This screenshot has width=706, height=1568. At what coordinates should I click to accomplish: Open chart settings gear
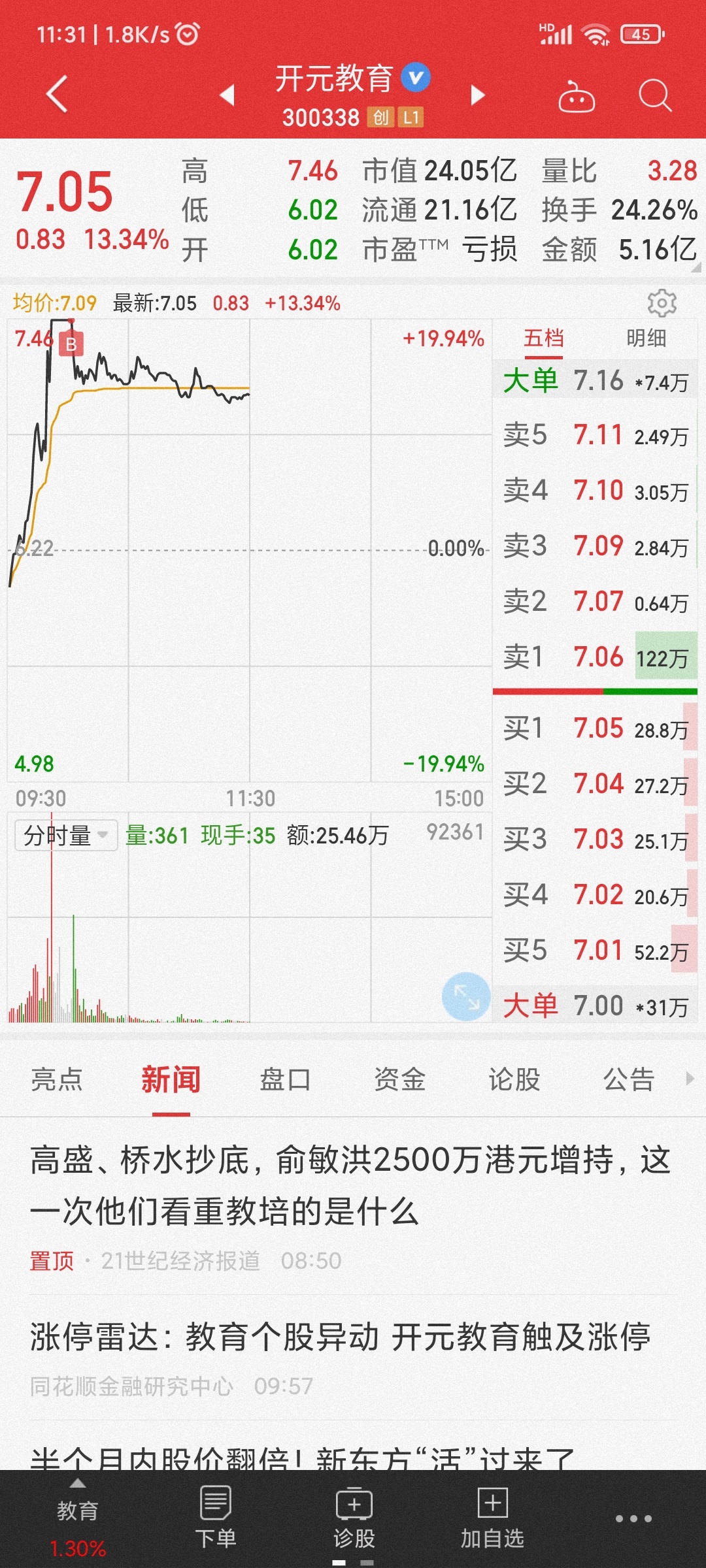pyautogui.click(x=662, y=303)
